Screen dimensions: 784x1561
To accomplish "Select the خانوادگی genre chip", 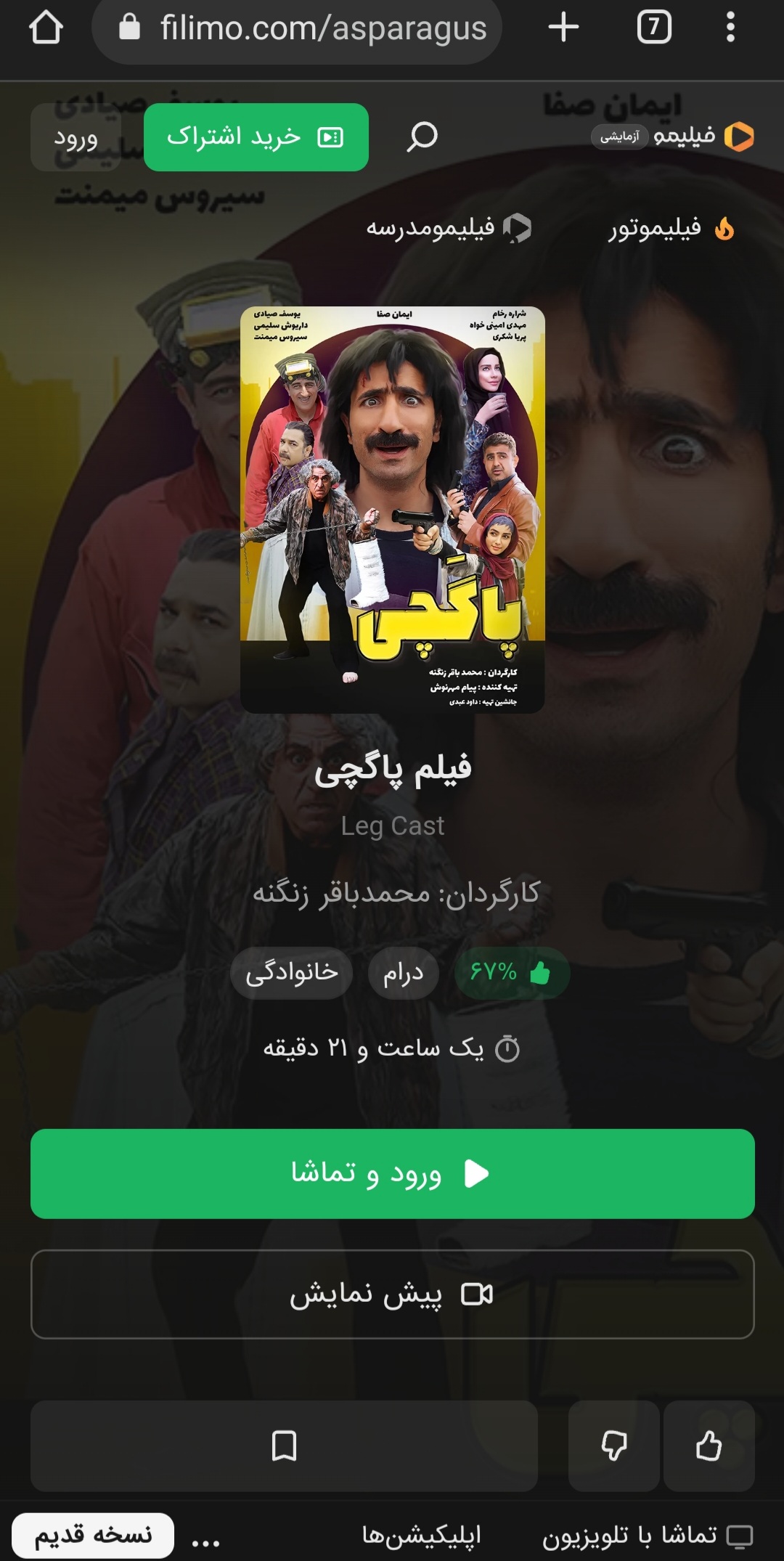I will (x=292, y=973).
